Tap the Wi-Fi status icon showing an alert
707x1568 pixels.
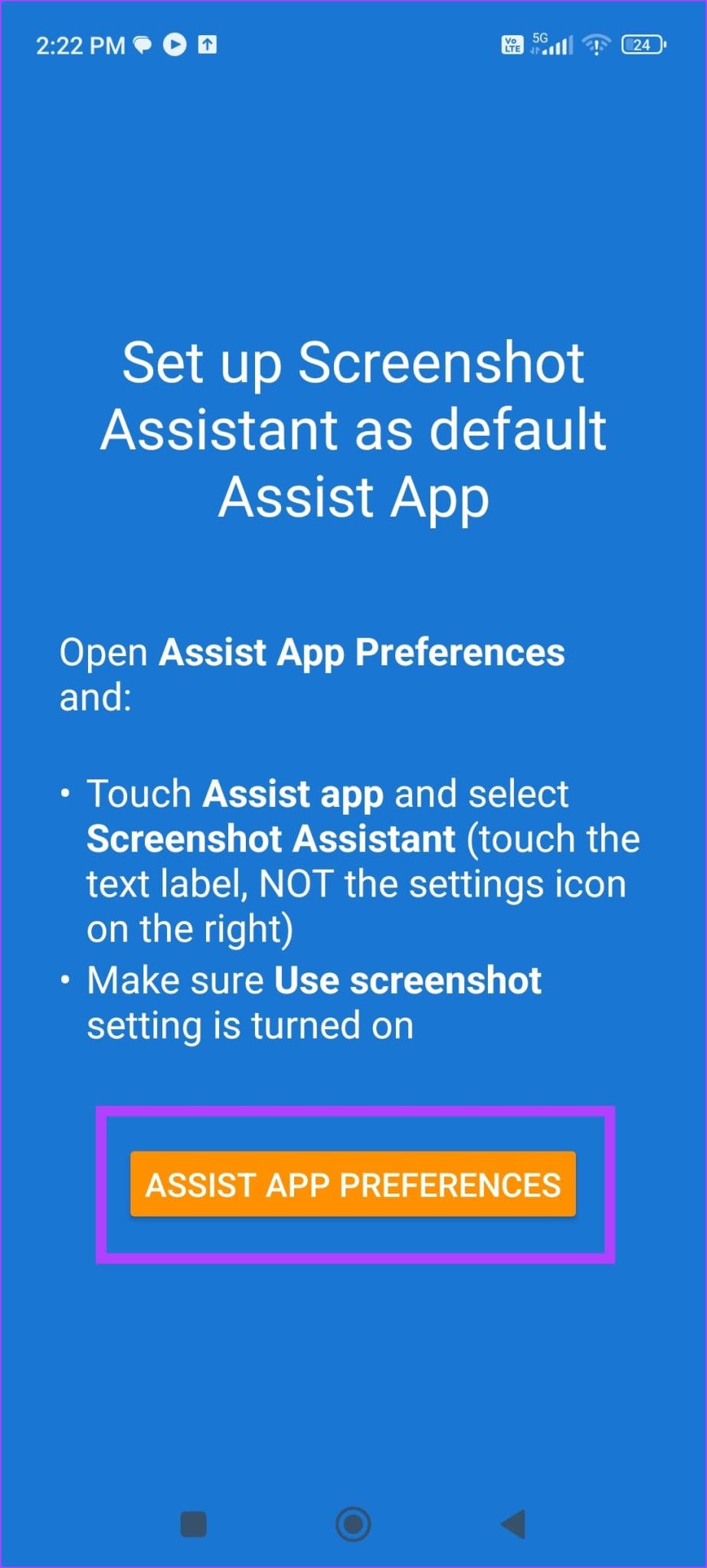click(x=597, y=46)
